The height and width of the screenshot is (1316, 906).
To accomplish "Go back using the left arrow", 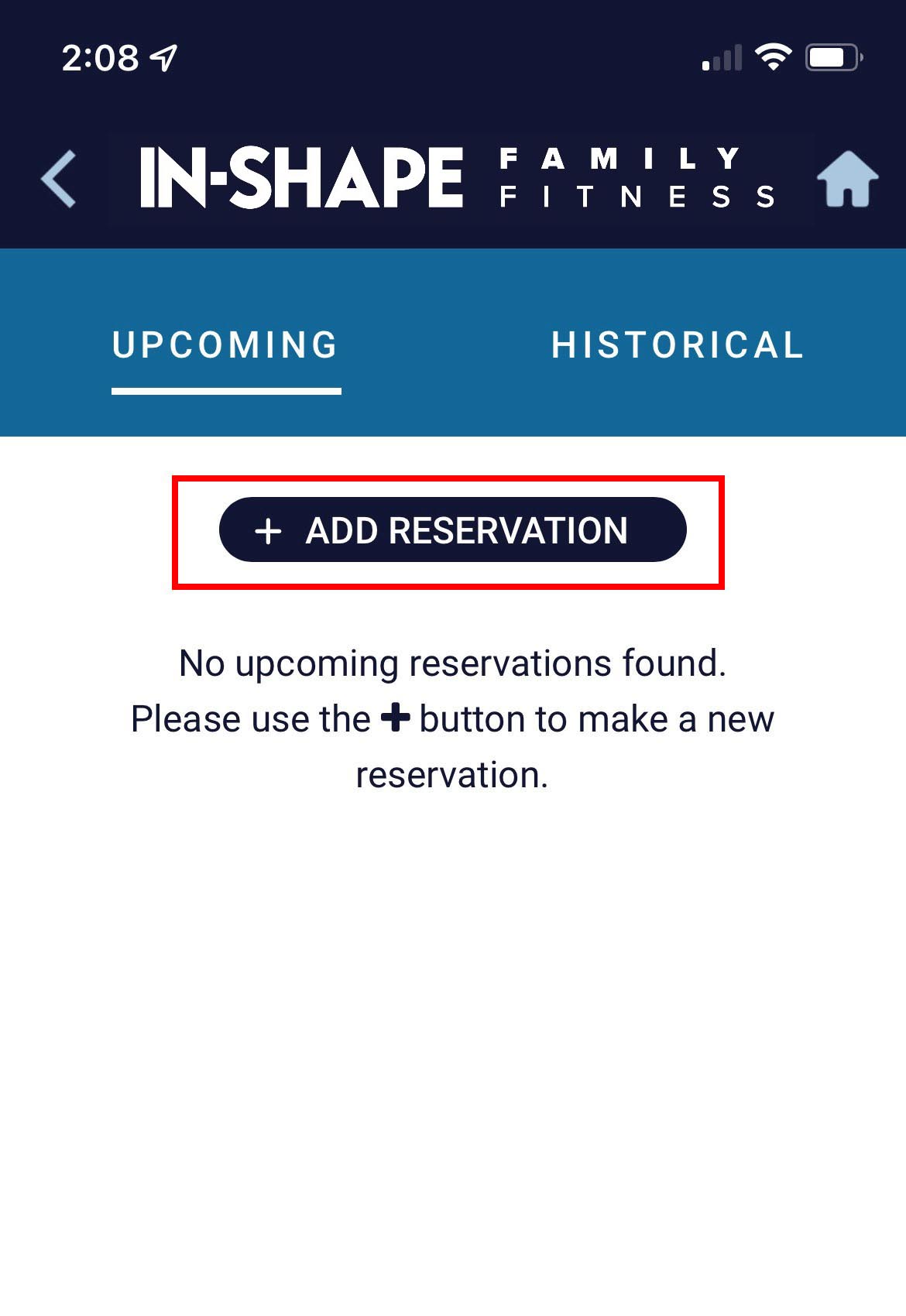I will [59, 179].
